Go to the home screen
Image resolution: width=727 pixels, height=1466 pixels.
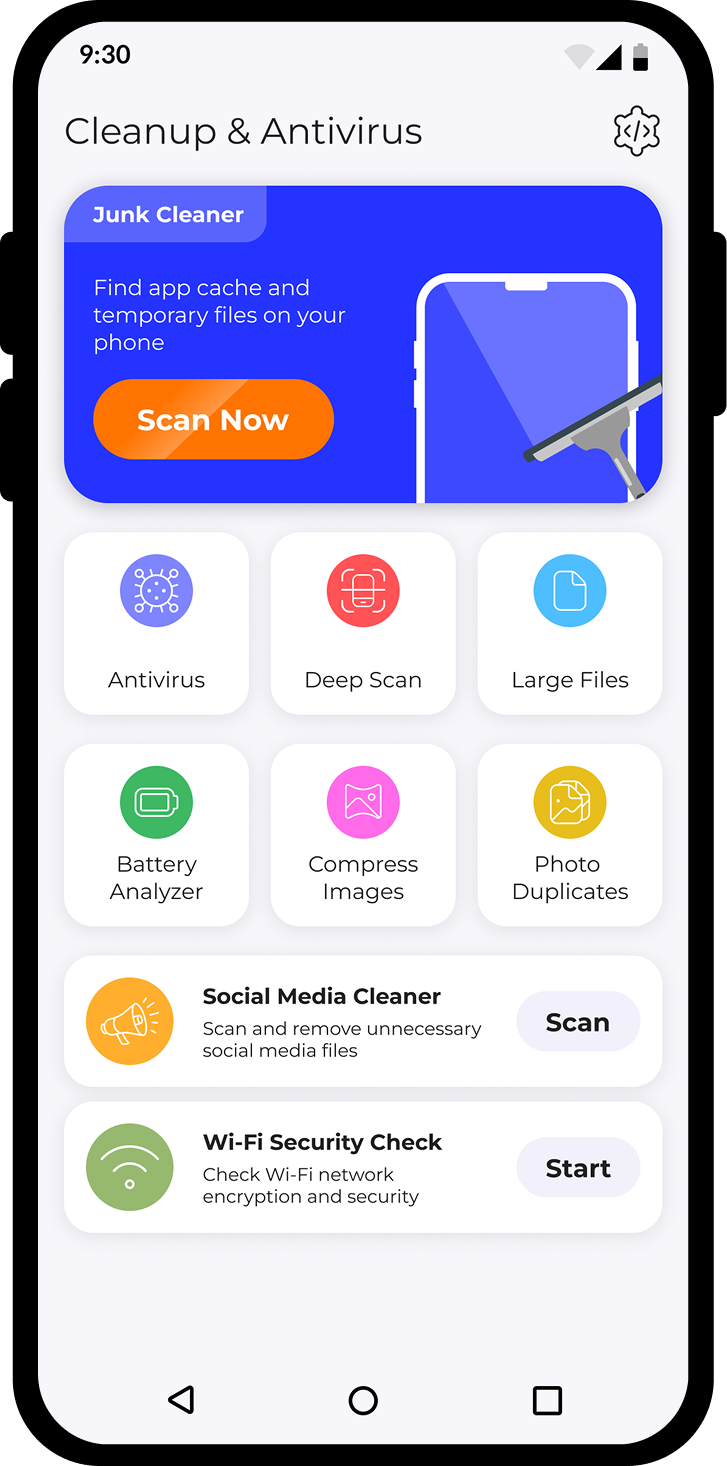[x=363, y=1400]
